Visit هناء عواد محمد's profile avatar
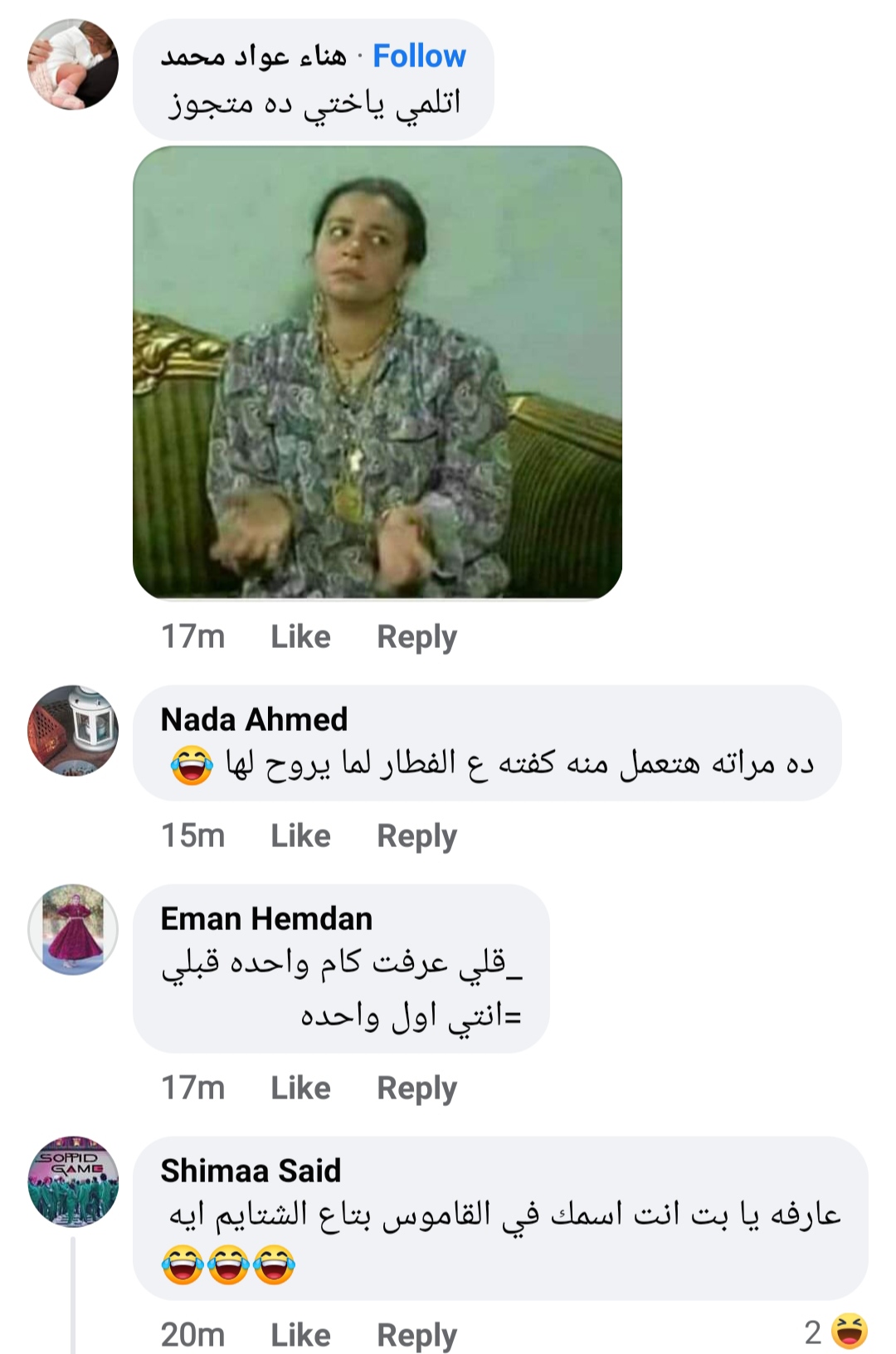Viewport: 896px width, 1354px height. coord(73,65)
